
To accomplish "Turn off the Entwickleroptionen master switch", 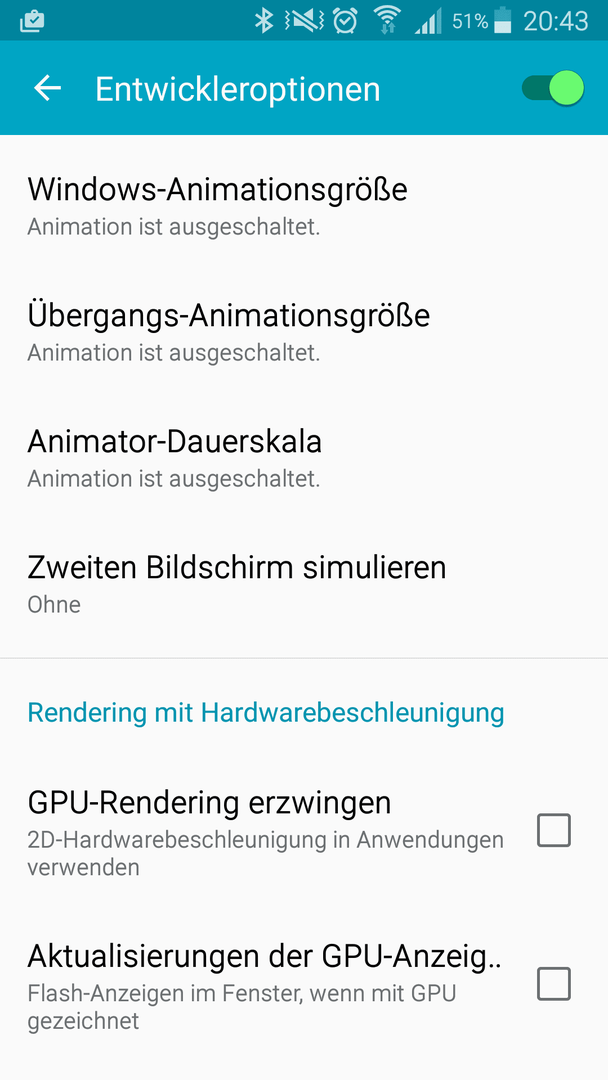I will 553,88.
